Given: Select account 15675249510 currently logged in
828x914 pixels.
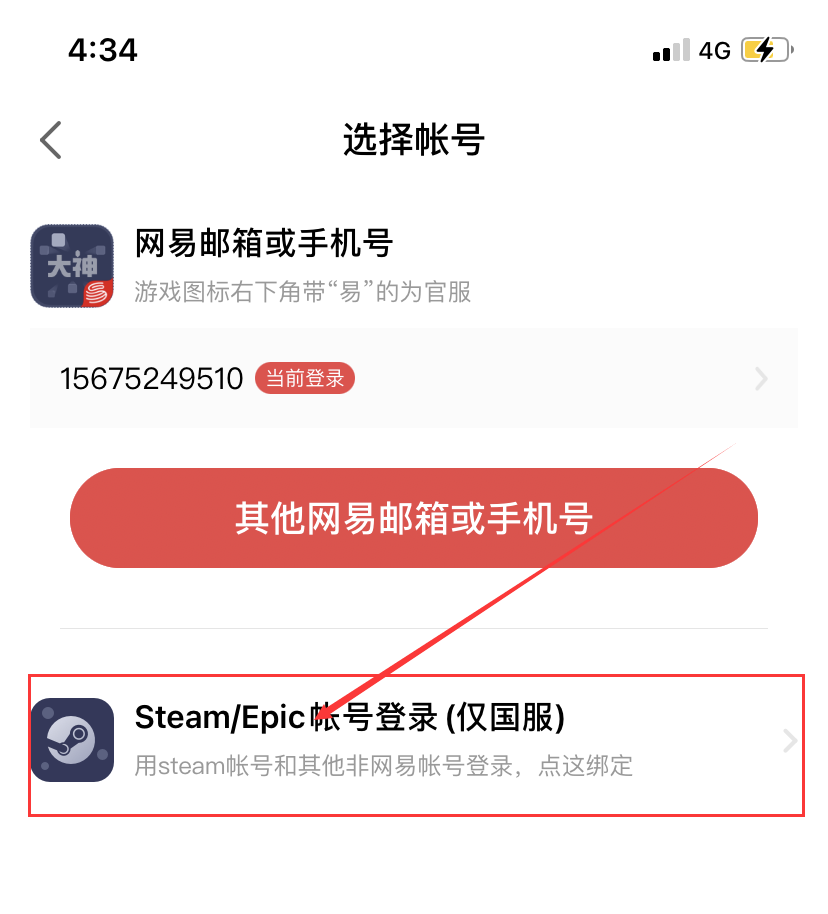Looking at the screenshot, I should click(x=412, y=379).
